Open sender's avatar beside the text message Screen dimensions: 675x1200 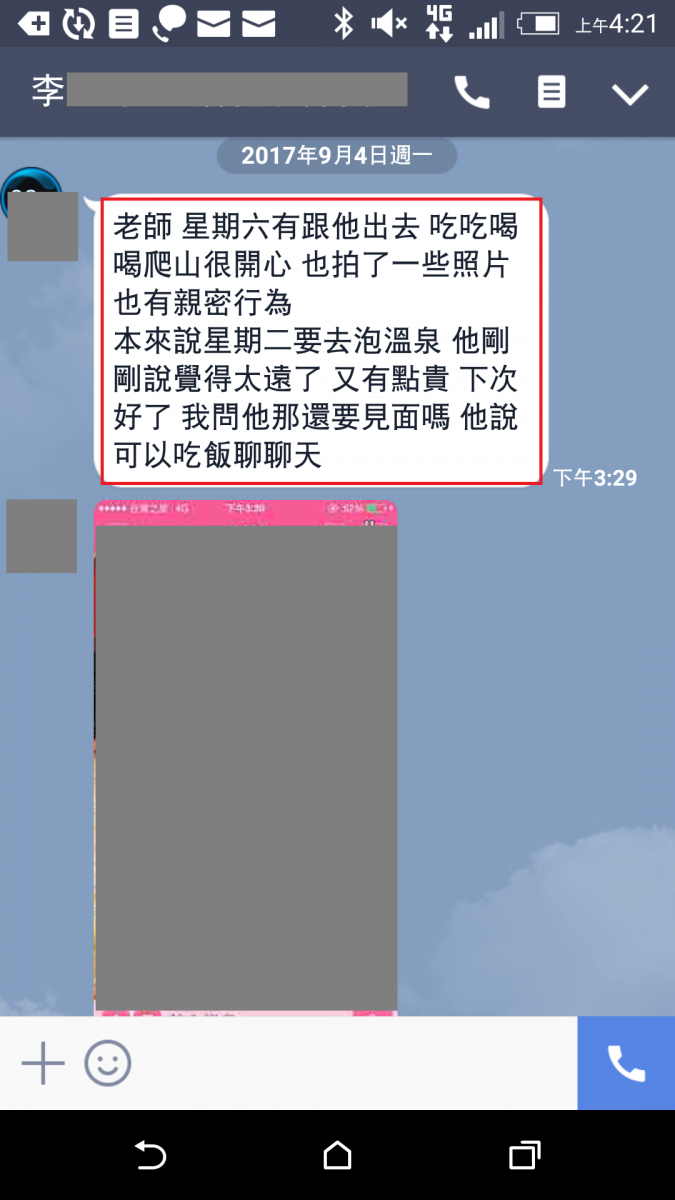tap(42, 225)
